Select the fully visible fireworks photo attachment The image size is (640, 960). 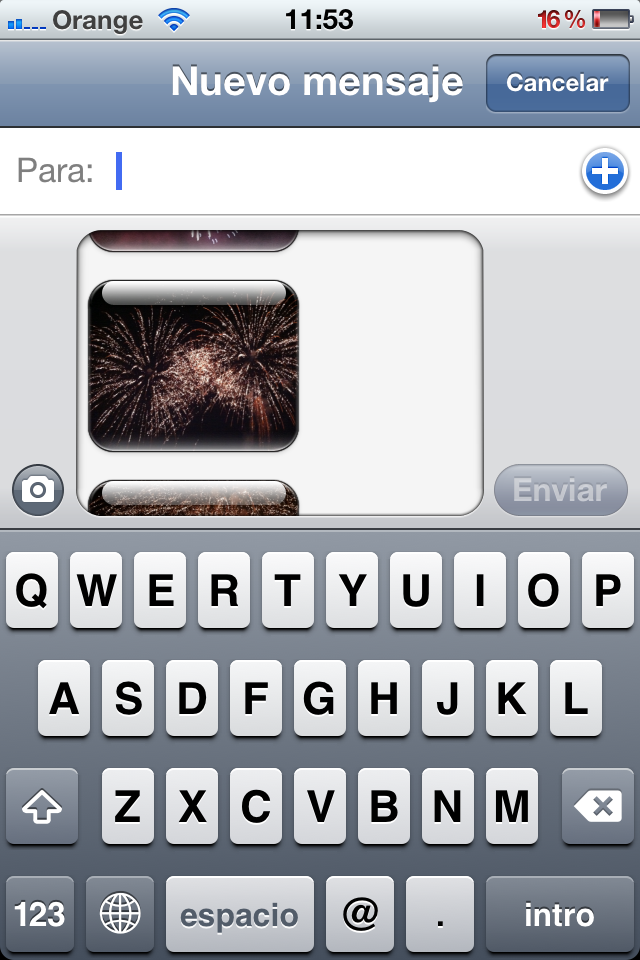(194, 366)
